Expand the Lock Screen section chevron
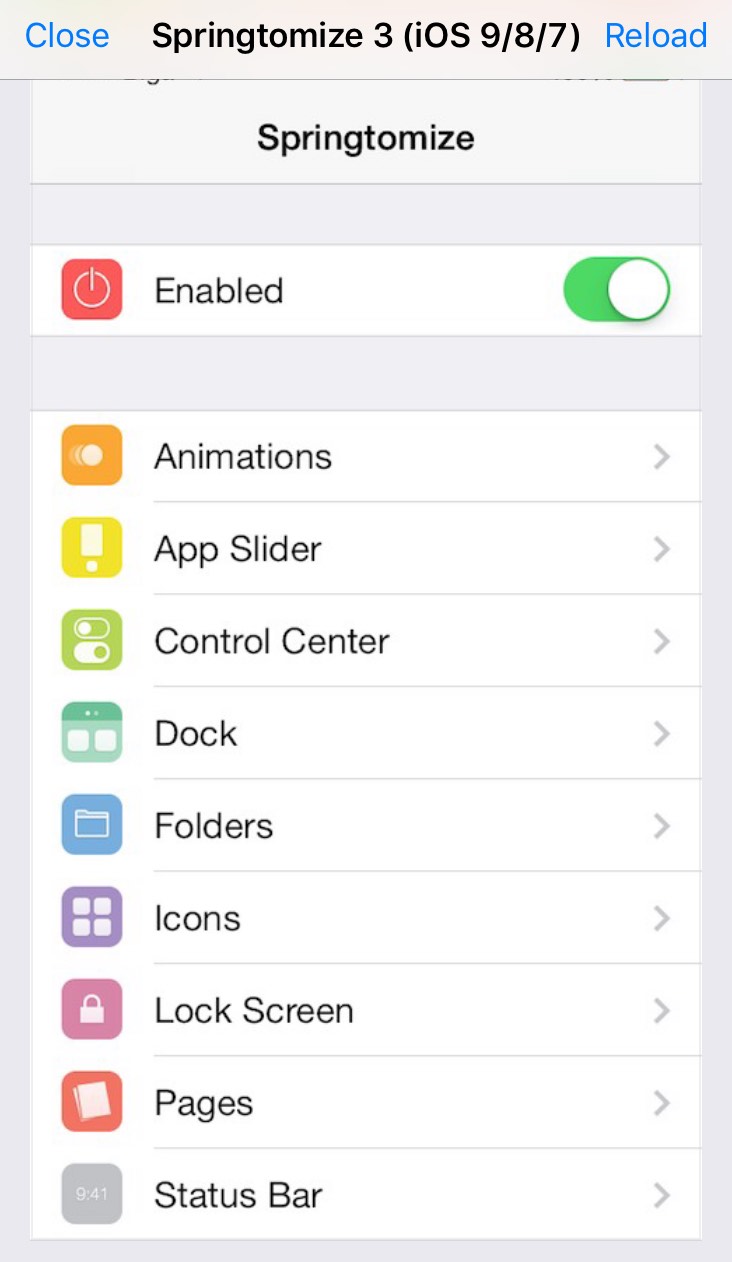732x1262 pixels. pos(661,1010)
